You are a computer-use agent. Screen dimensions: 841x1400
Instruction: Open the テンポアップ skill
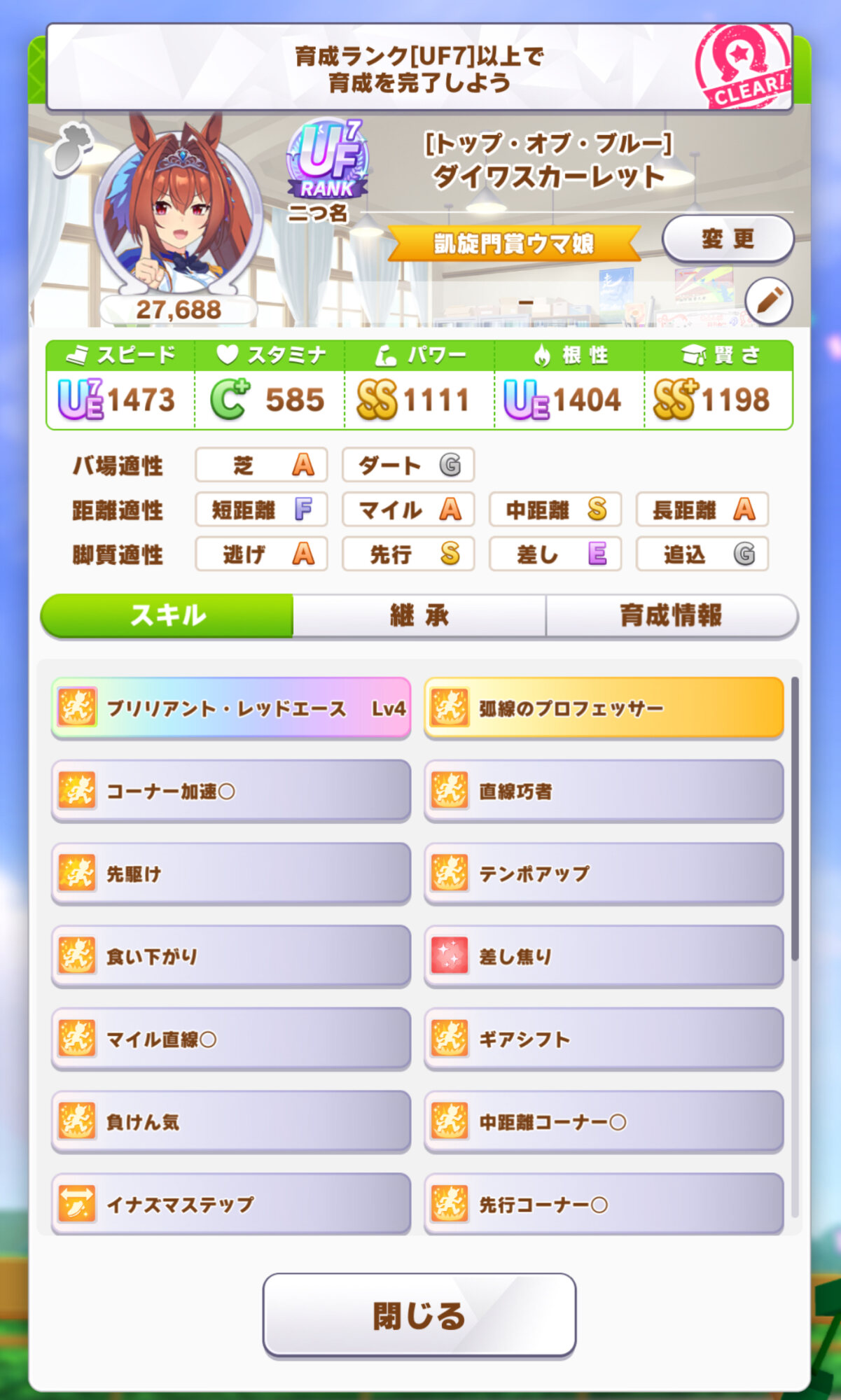pyautogui.click(x=604, y=873)
